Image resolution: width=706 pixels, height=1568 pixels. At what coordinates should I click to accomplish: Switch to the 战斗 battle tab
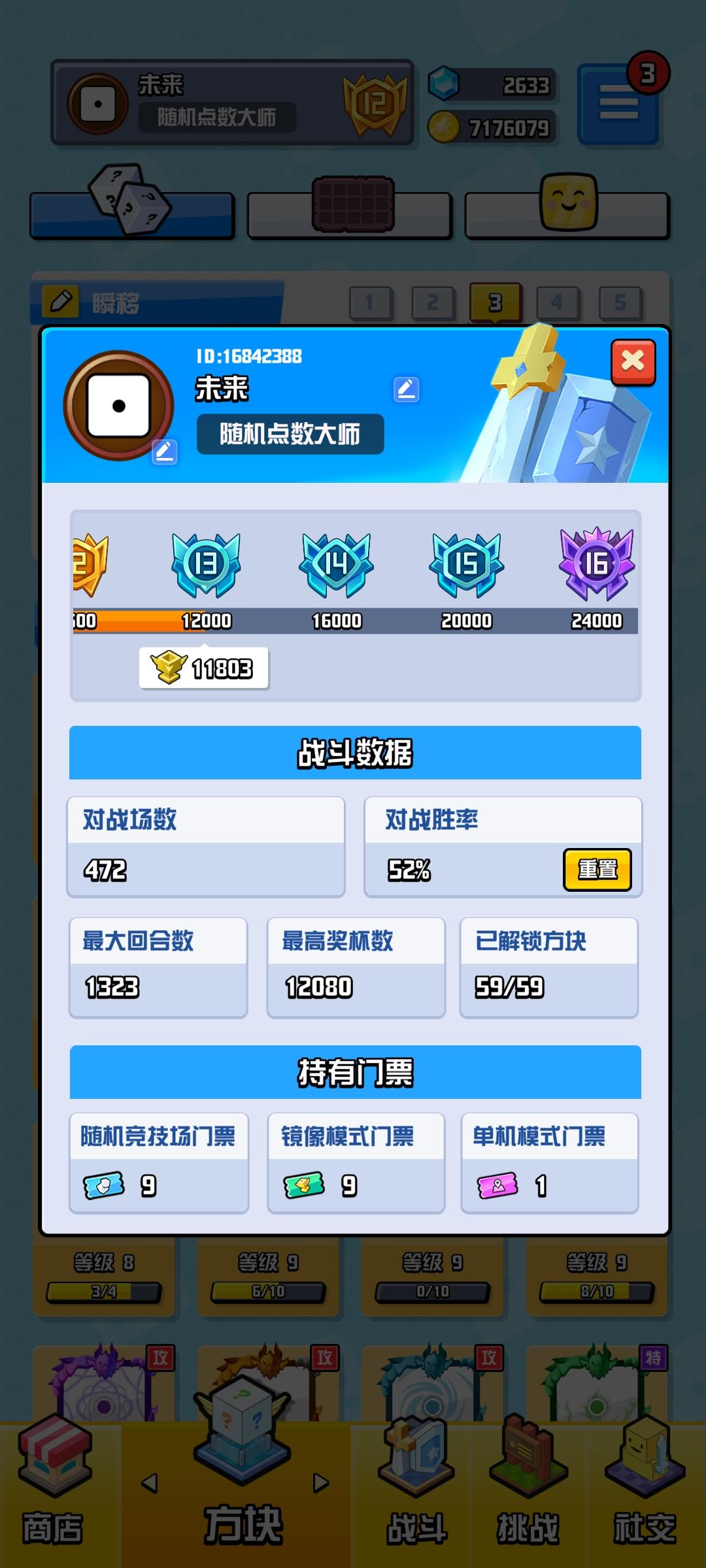click(416, 1496)
